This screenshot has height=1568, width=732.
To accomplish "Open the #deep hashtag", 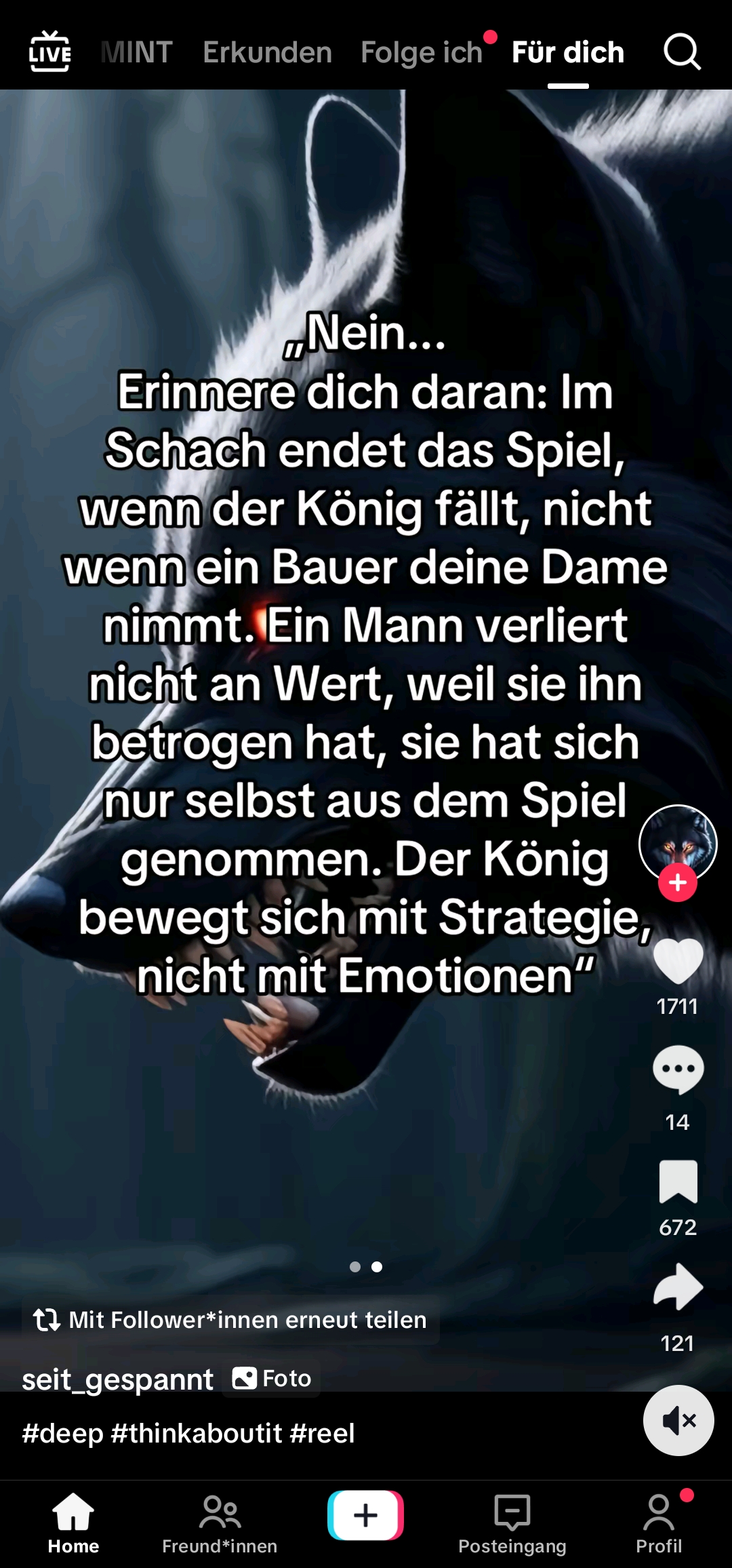I will [x=62, y=1433].
